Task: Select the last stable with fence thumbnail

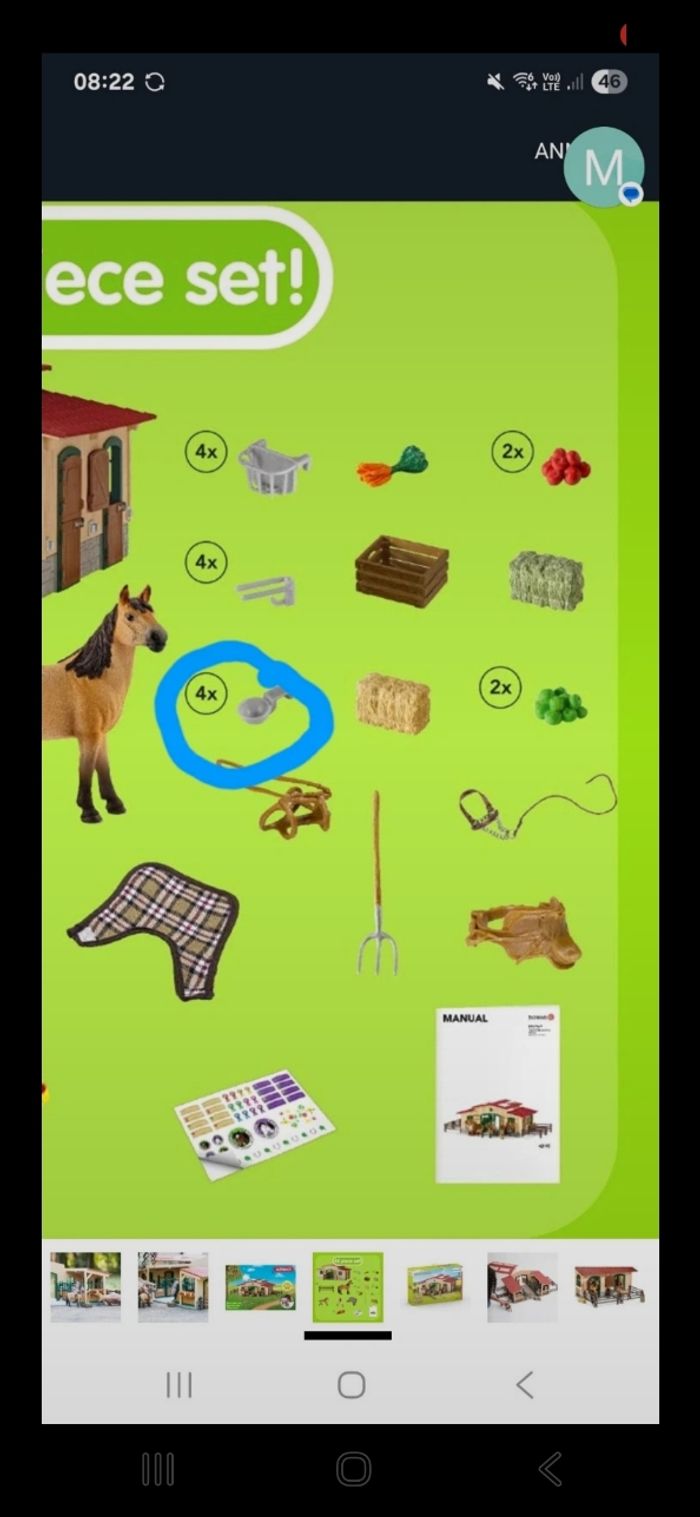Action: (x=609, y=1286)
